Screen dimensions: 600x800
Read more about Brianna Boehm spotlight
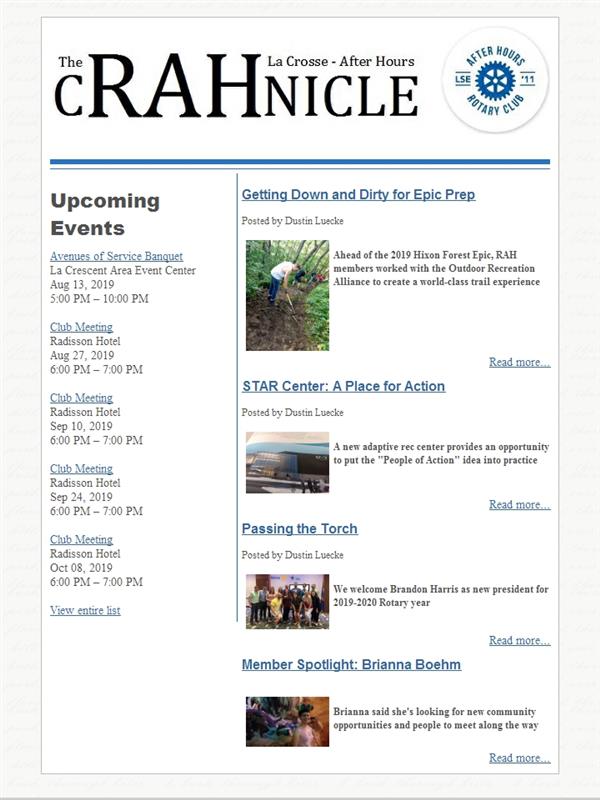pos(519,758)
